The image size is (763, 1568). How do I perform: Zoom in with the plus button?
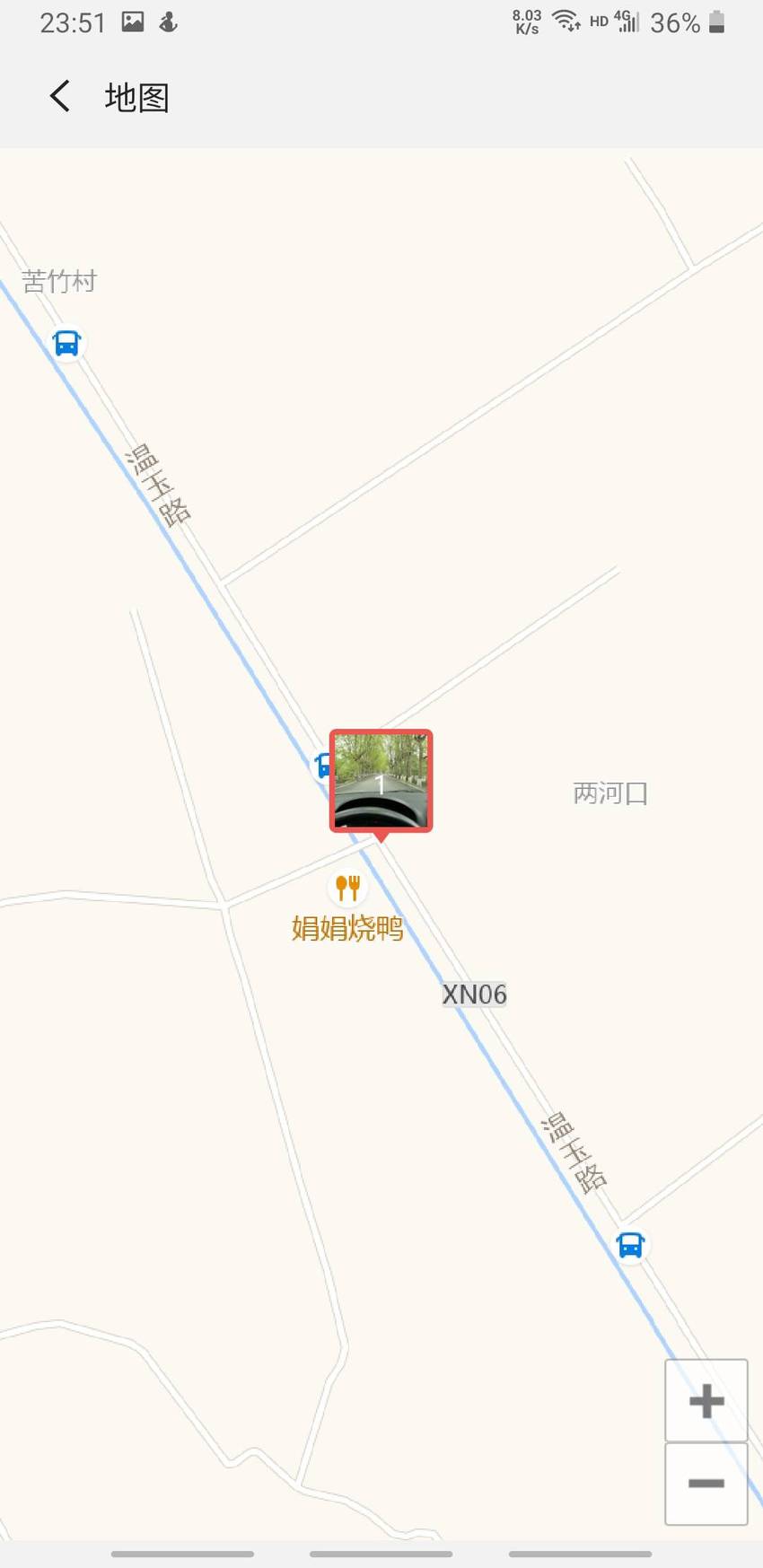coord(706,1400)
